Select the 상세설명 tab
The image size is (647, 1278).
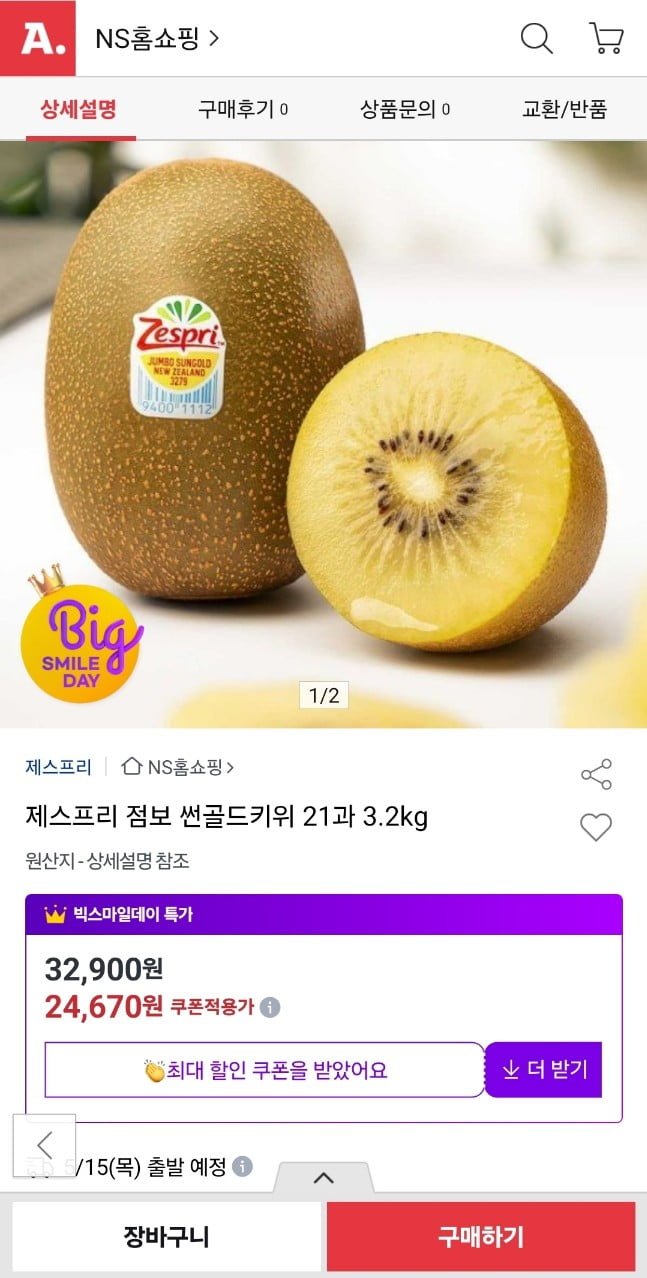click(x=79, y=109)
